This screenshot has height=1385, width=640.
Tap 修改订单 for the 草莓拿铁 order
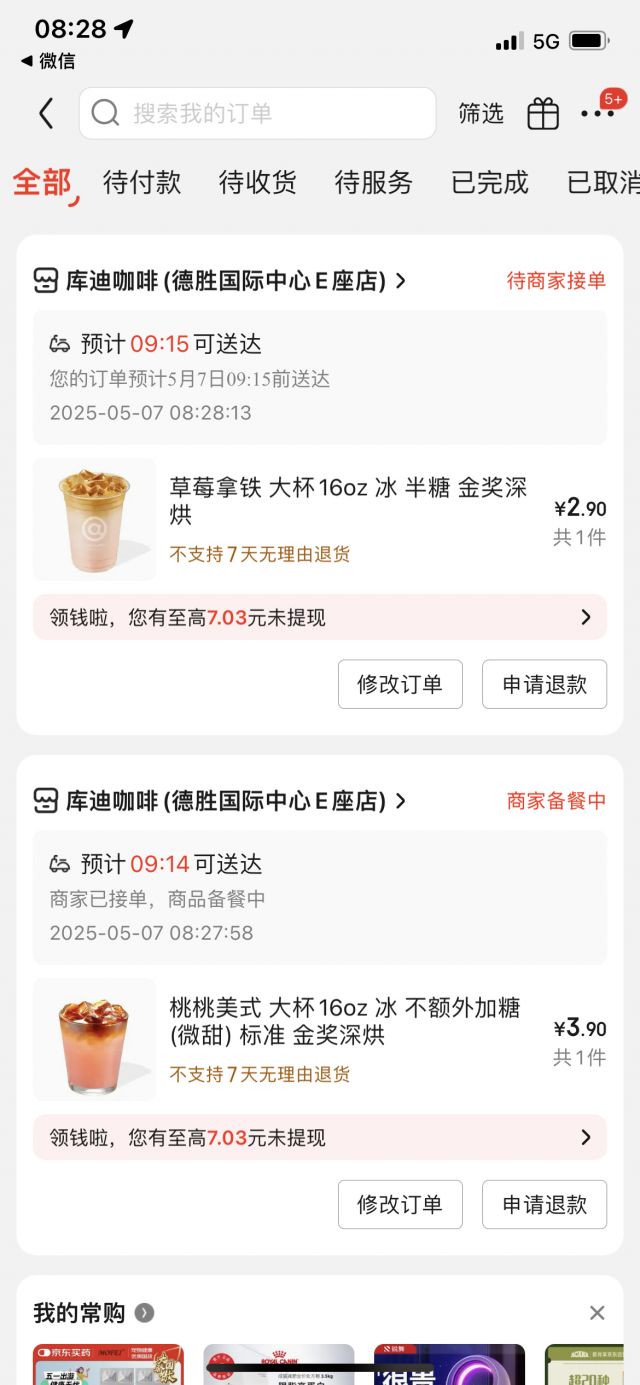point(400,684)
